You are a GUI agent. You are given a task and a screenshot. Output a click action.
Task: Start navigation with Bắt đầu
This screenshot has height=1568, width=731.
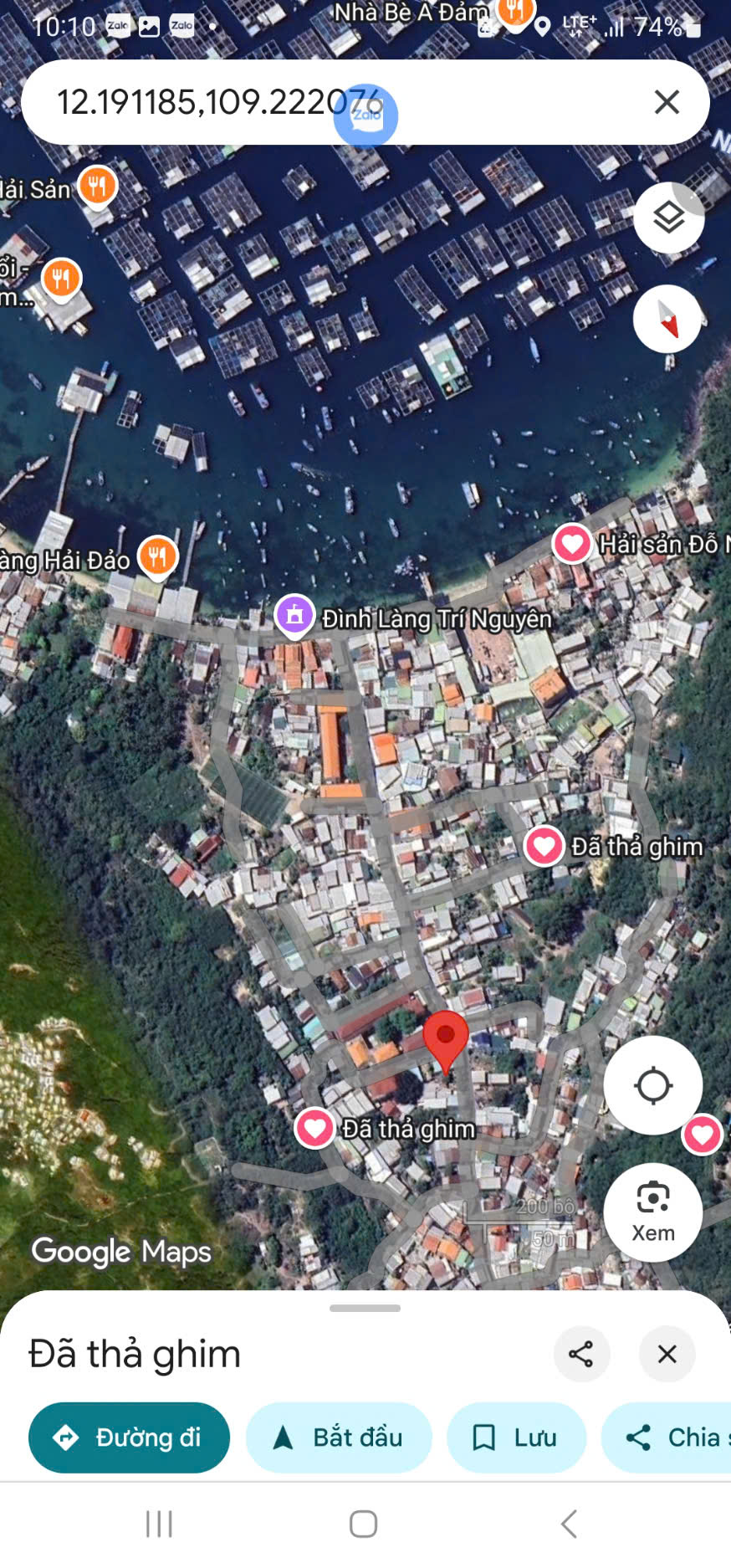(x=339, y=1437)
